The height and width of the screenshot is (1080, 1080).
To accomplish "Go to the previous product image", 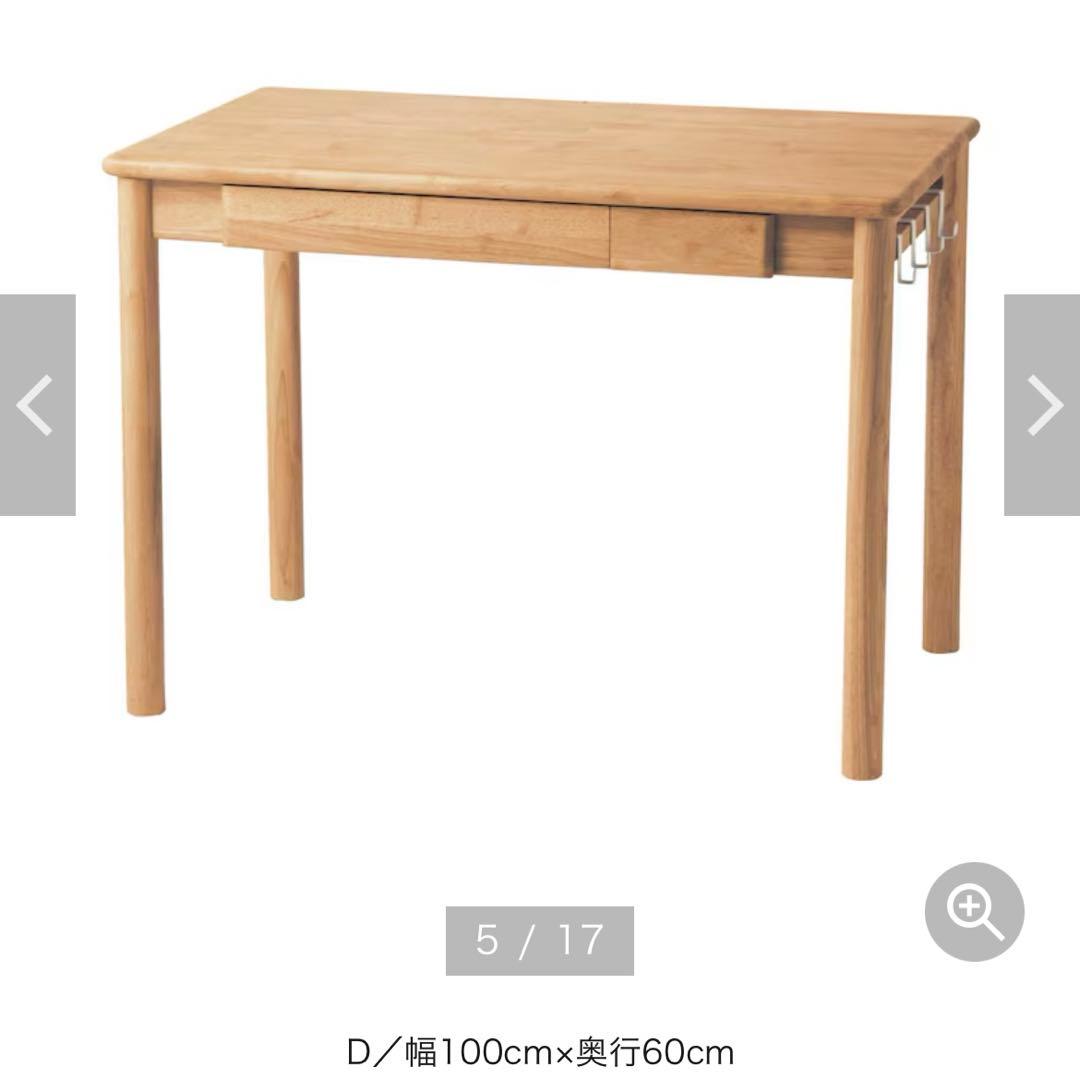I will click(x=37, y=405).
